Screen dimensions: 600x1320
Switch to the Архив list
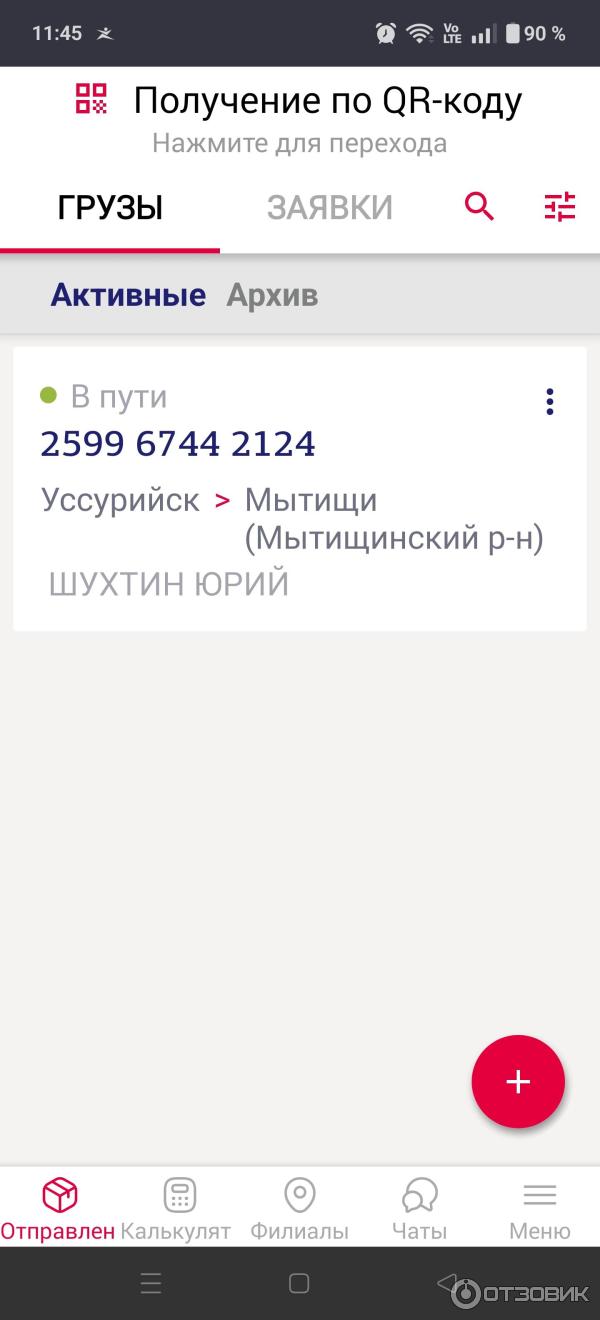(x=272, y=295)
